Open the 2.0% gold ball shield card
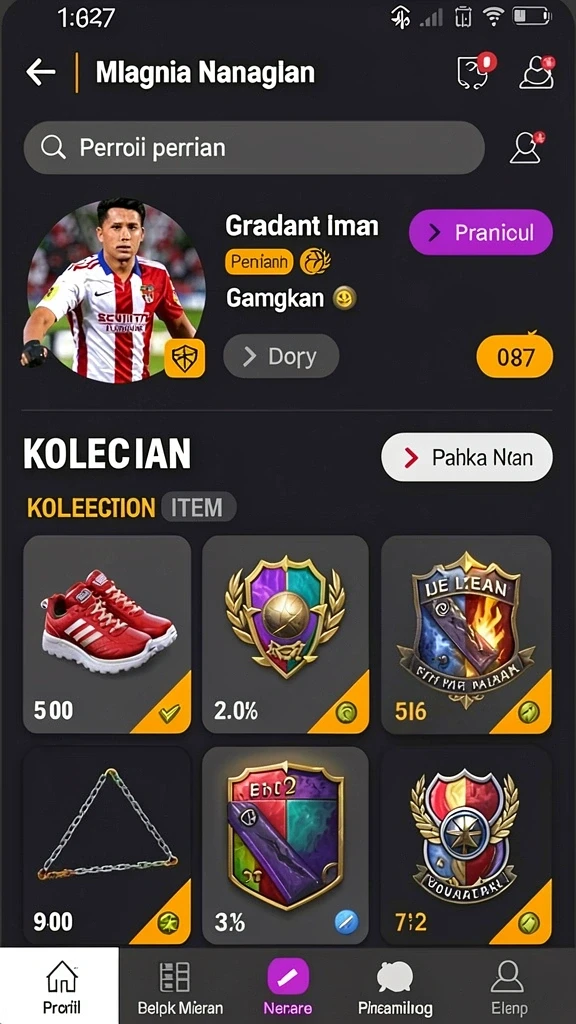576x1024 pixels. click(x=285, y=634)
